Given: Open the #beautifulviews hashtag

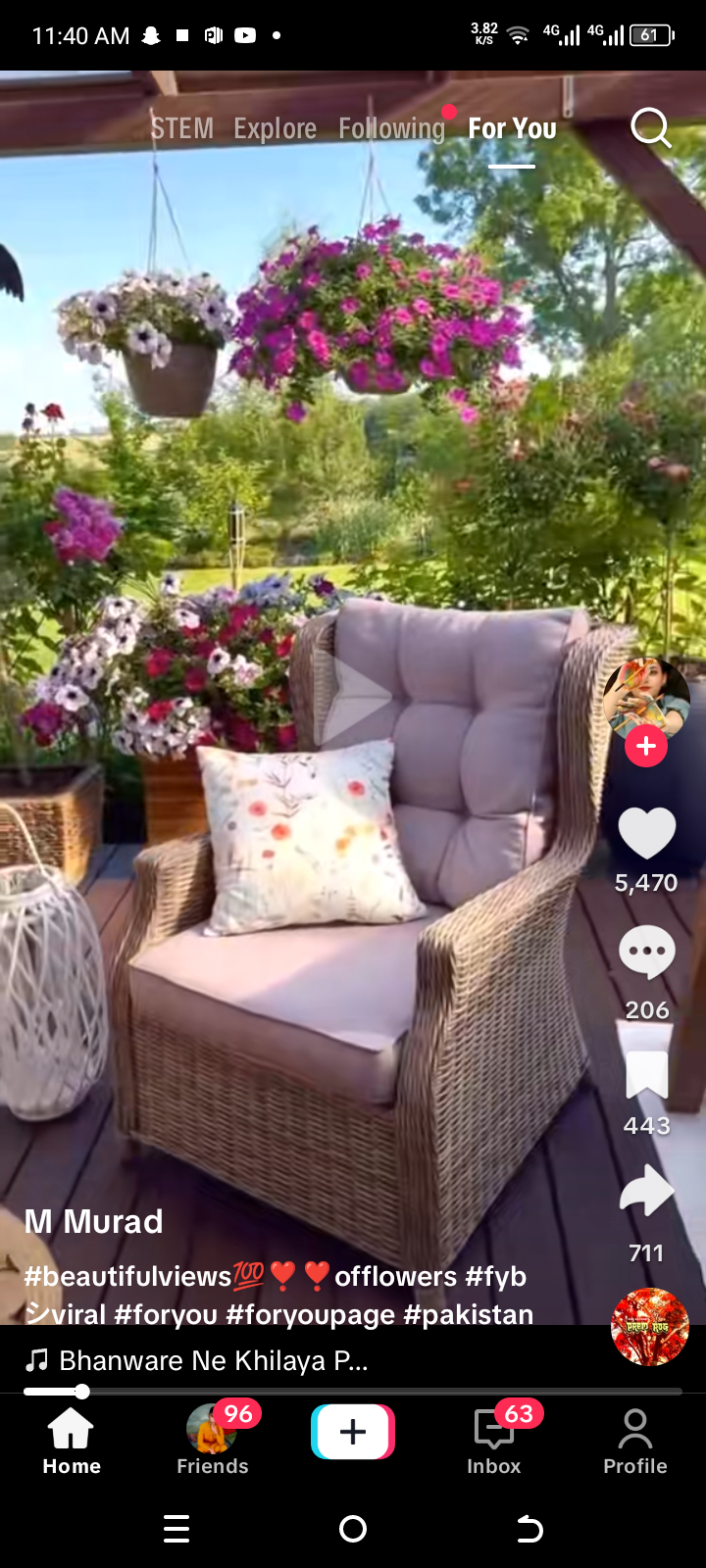Looking at the screenshot, I should [127, 1276].
